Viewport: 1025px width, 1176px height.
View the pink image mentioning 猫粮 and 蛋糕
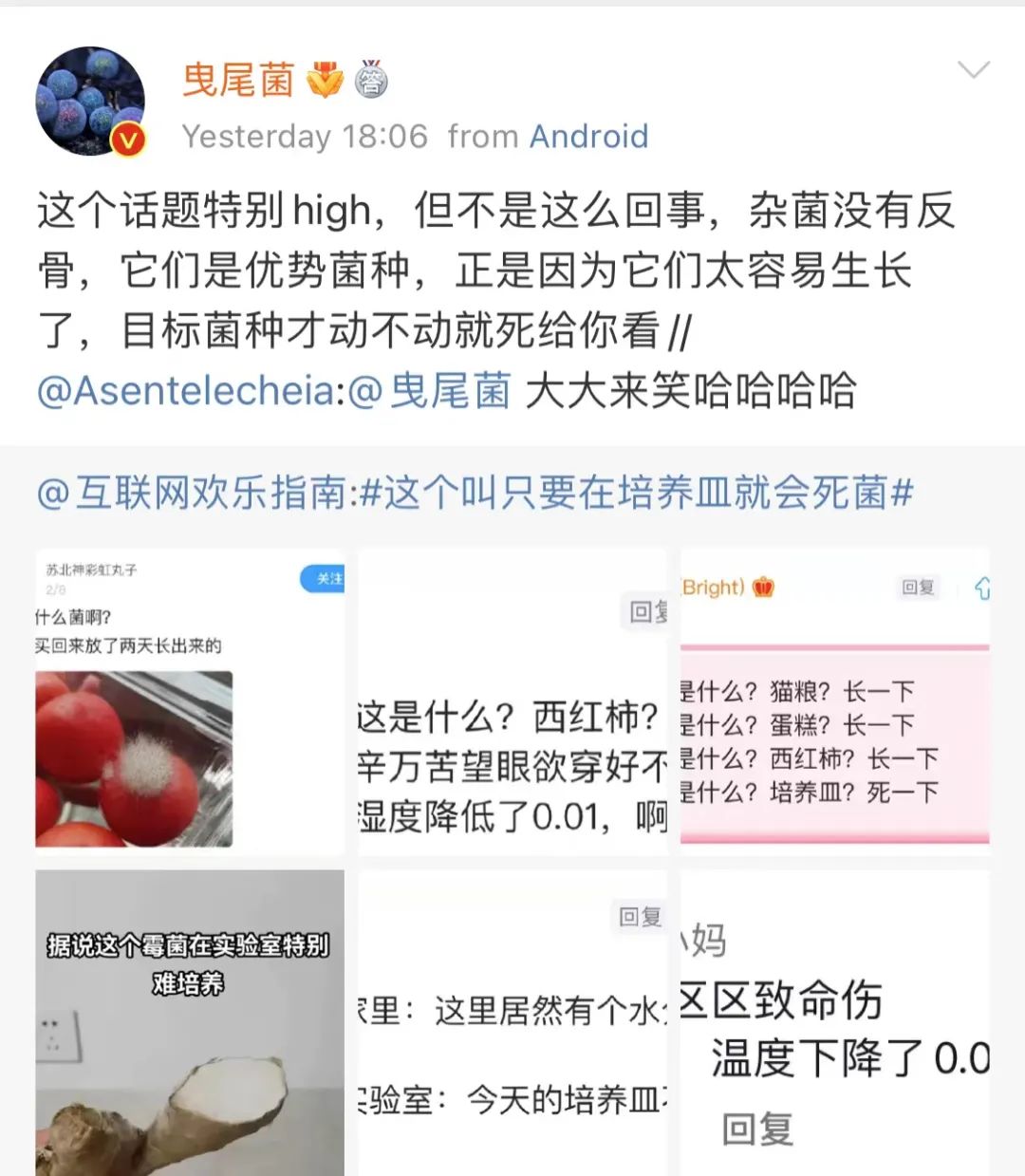835,702
